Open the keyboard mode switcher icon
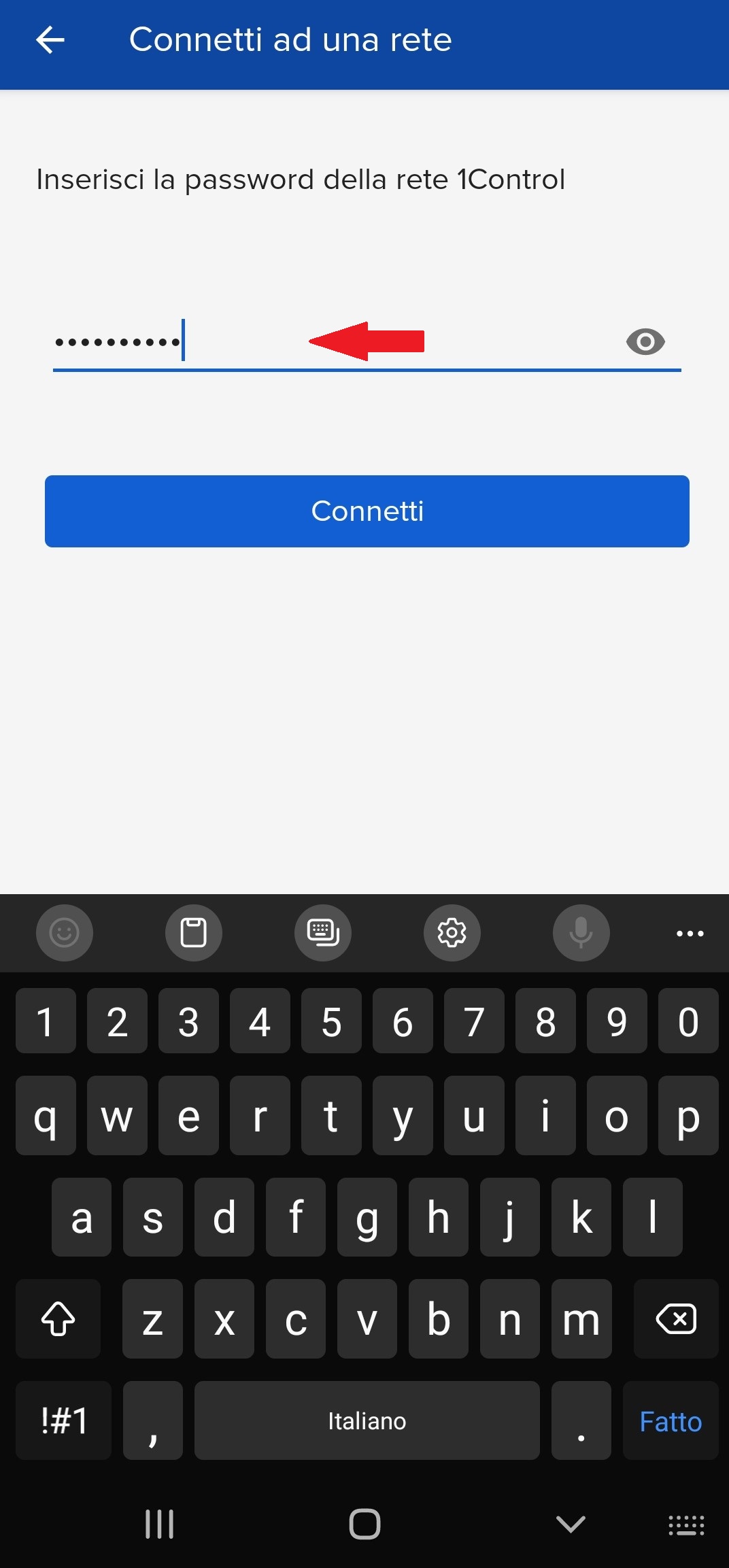This screenshot has height=1568, width=729. click(323, 933)
